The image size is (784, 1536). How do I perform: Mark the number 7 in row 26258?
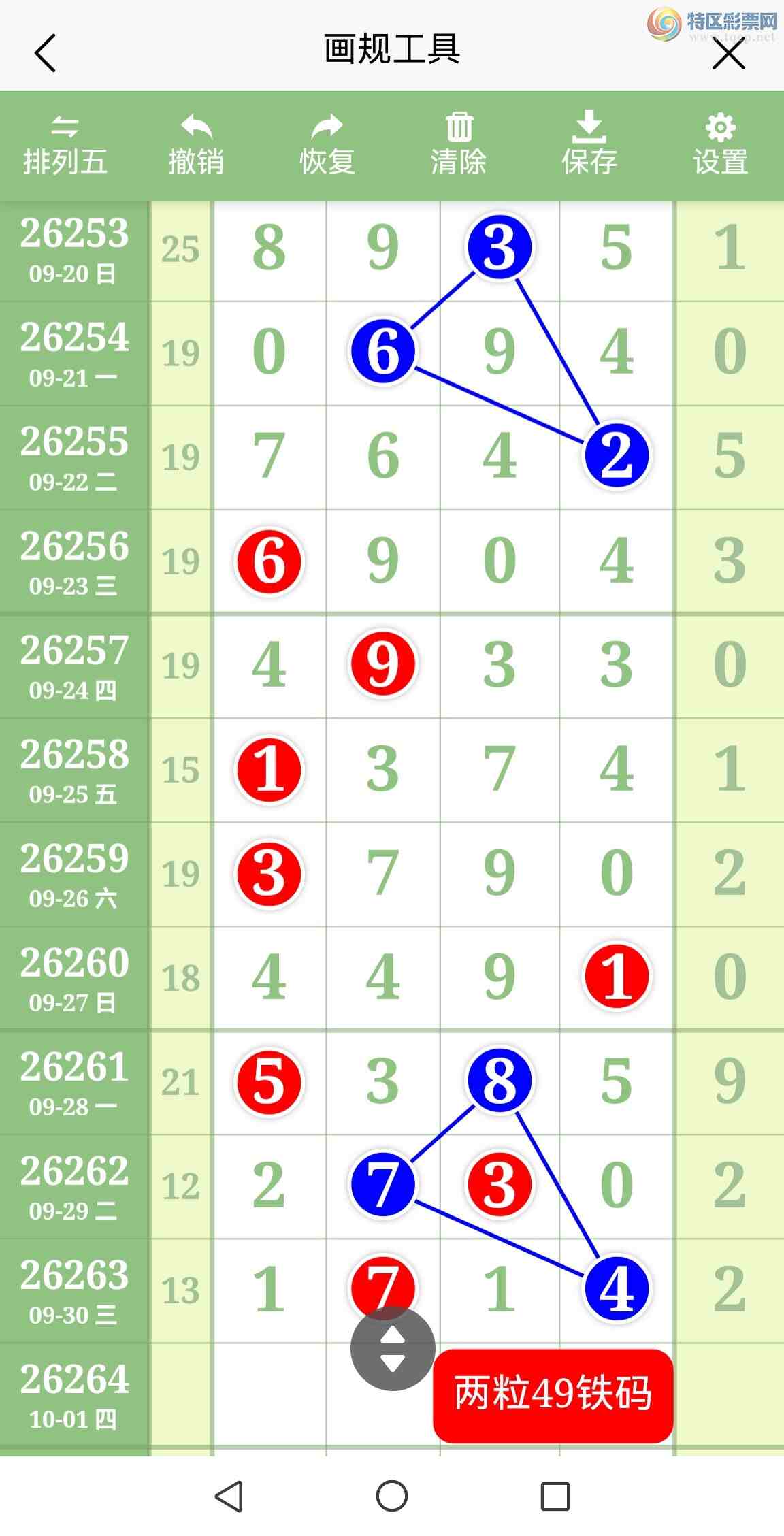tap(500, 769)
